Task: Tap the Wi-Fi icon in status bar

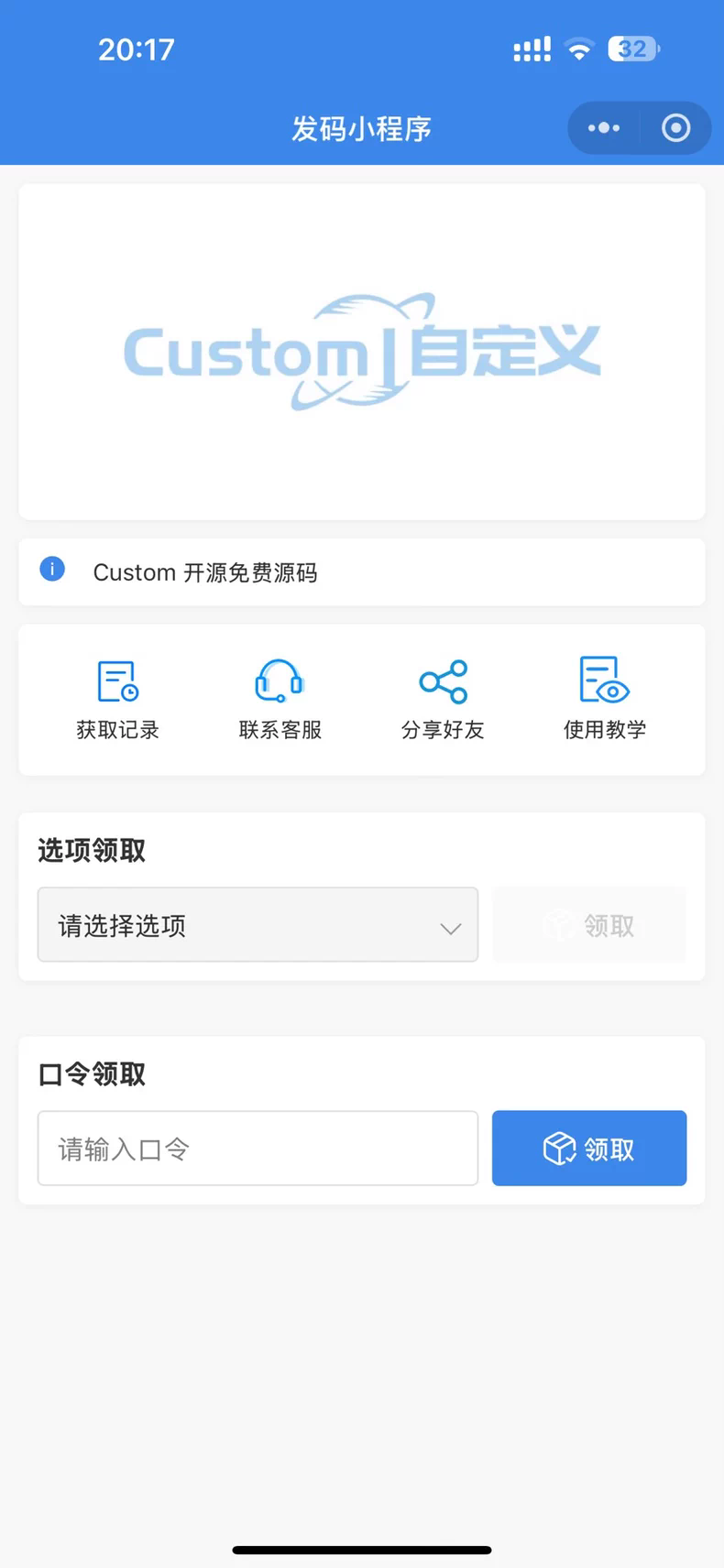Action: tap(579, 49)
